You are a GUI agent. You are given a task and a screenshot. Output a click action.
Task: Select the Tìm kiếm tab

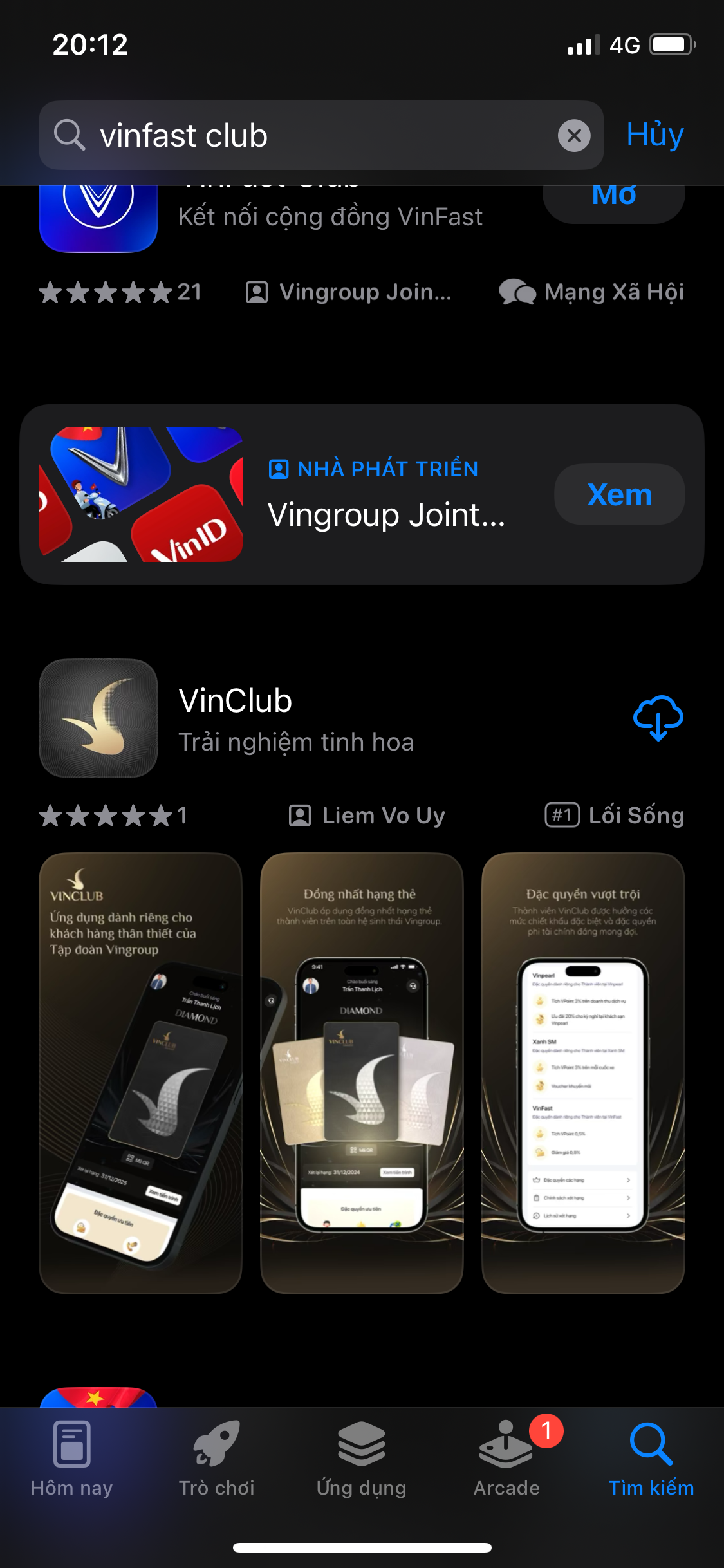point(651,1459)
